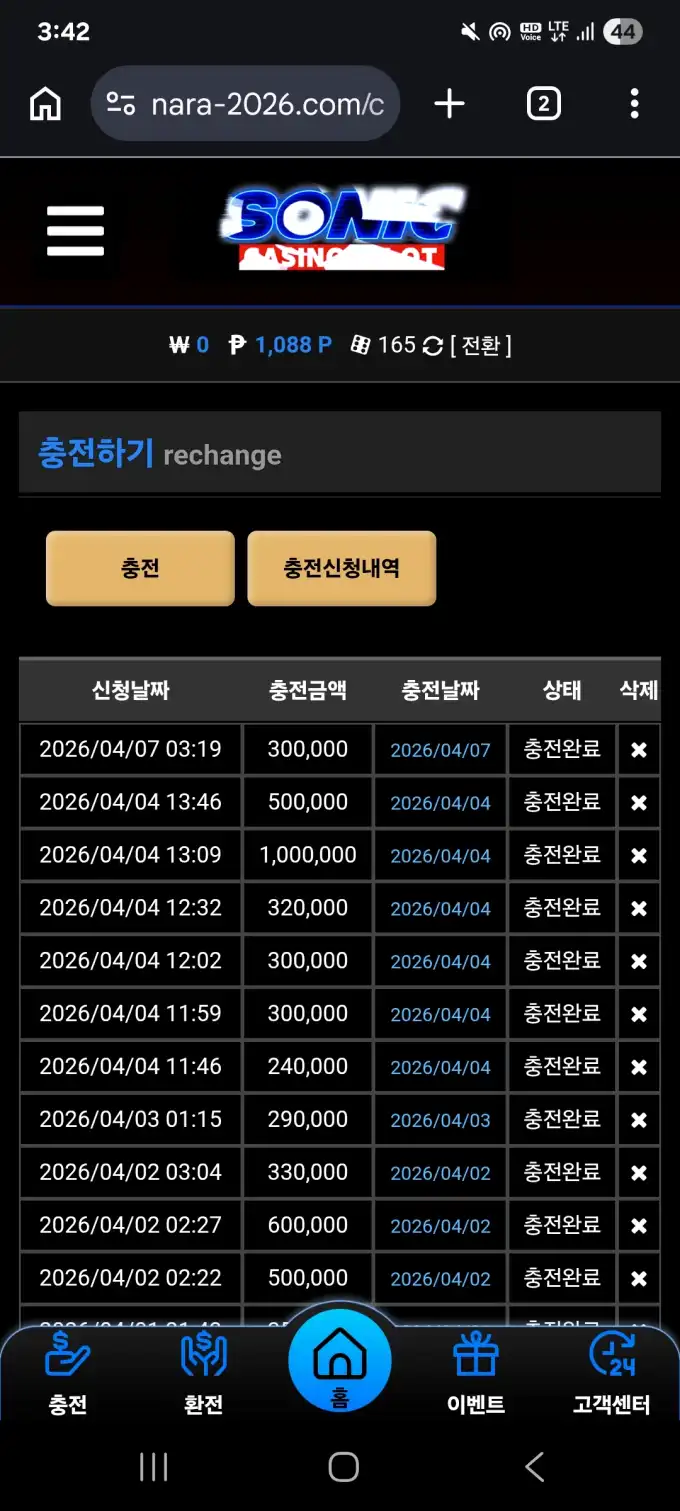Screen dimensions: 680x1511
Task: Open a new browser tab
Action: pyautogui.click(x=449, y=104)
